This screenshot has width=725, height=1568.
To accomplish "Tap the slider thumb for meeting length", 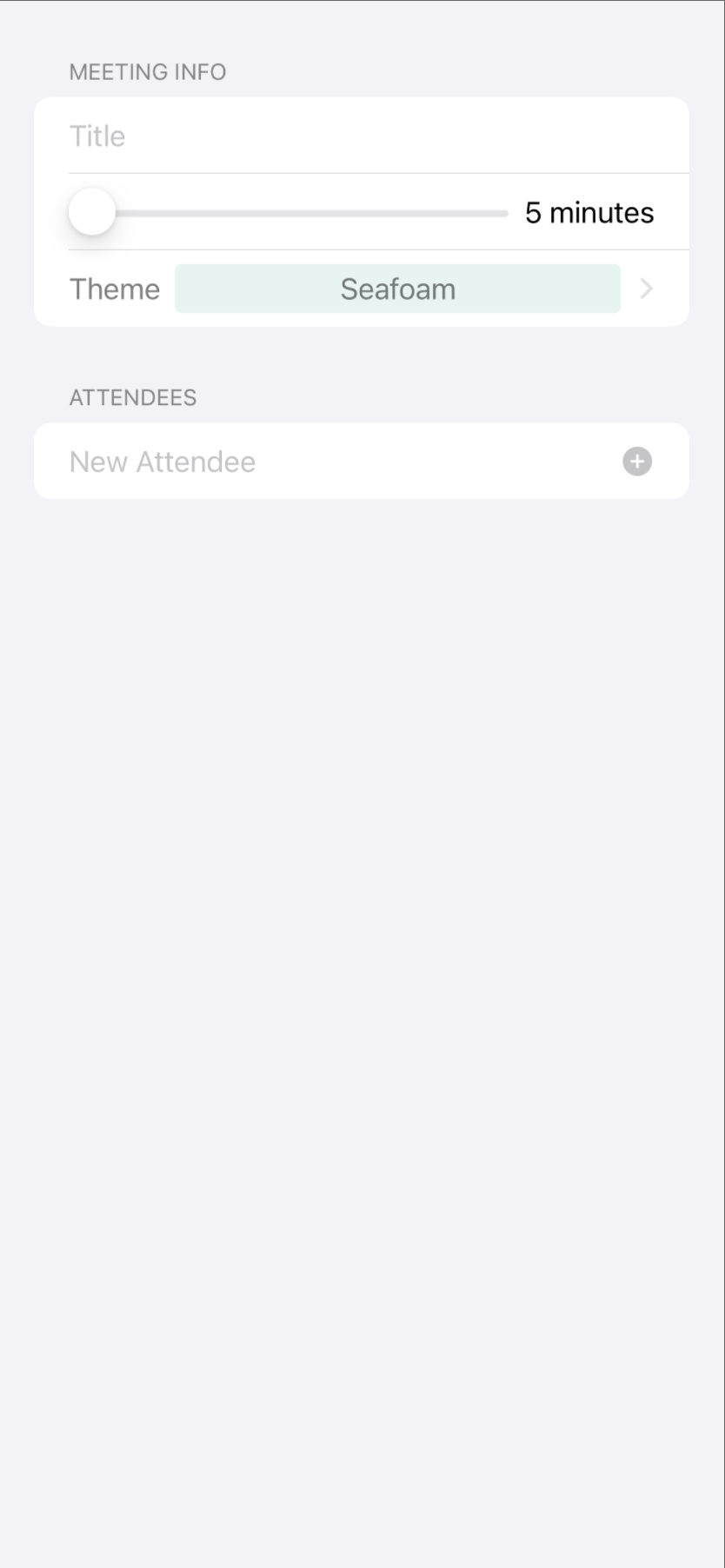I will pyautogui.click(x=91, y=210).
